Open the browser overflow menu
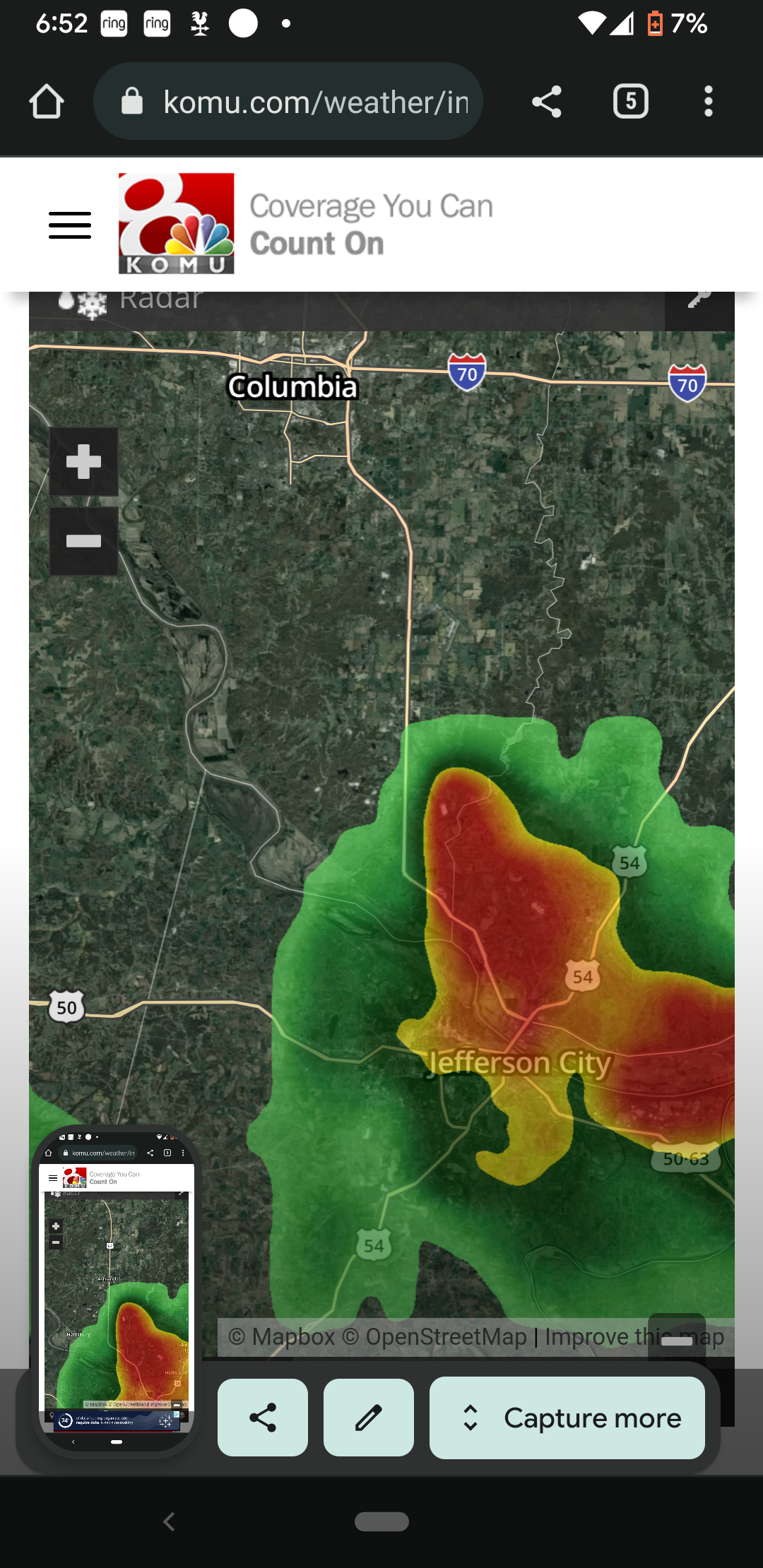Image resolution: width=763 pixels, height=1568 pixels. (x=709, y=102)
